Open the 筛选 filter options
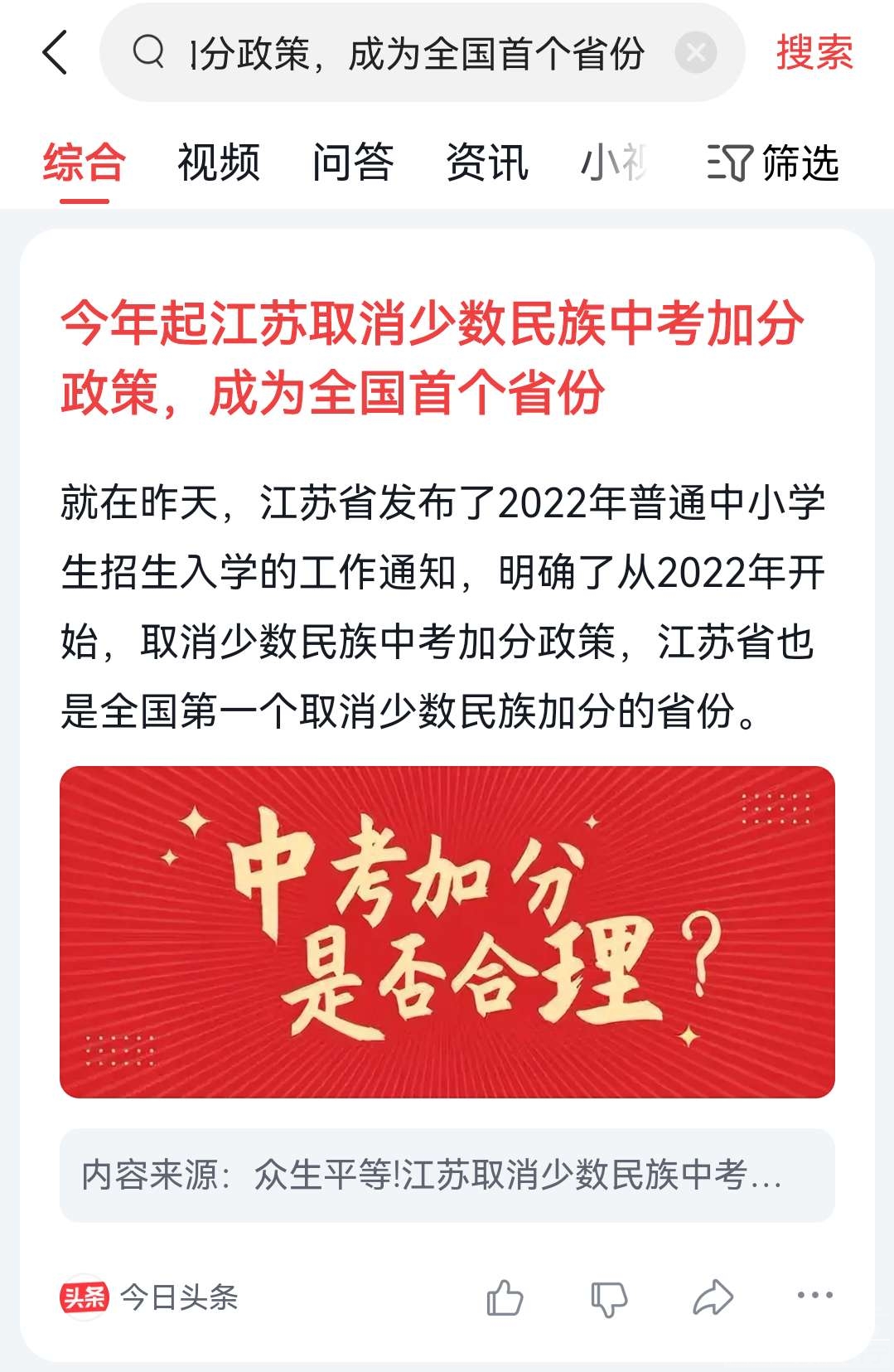Viewport: 894px width, 1372px height. [x=773, y=162]
